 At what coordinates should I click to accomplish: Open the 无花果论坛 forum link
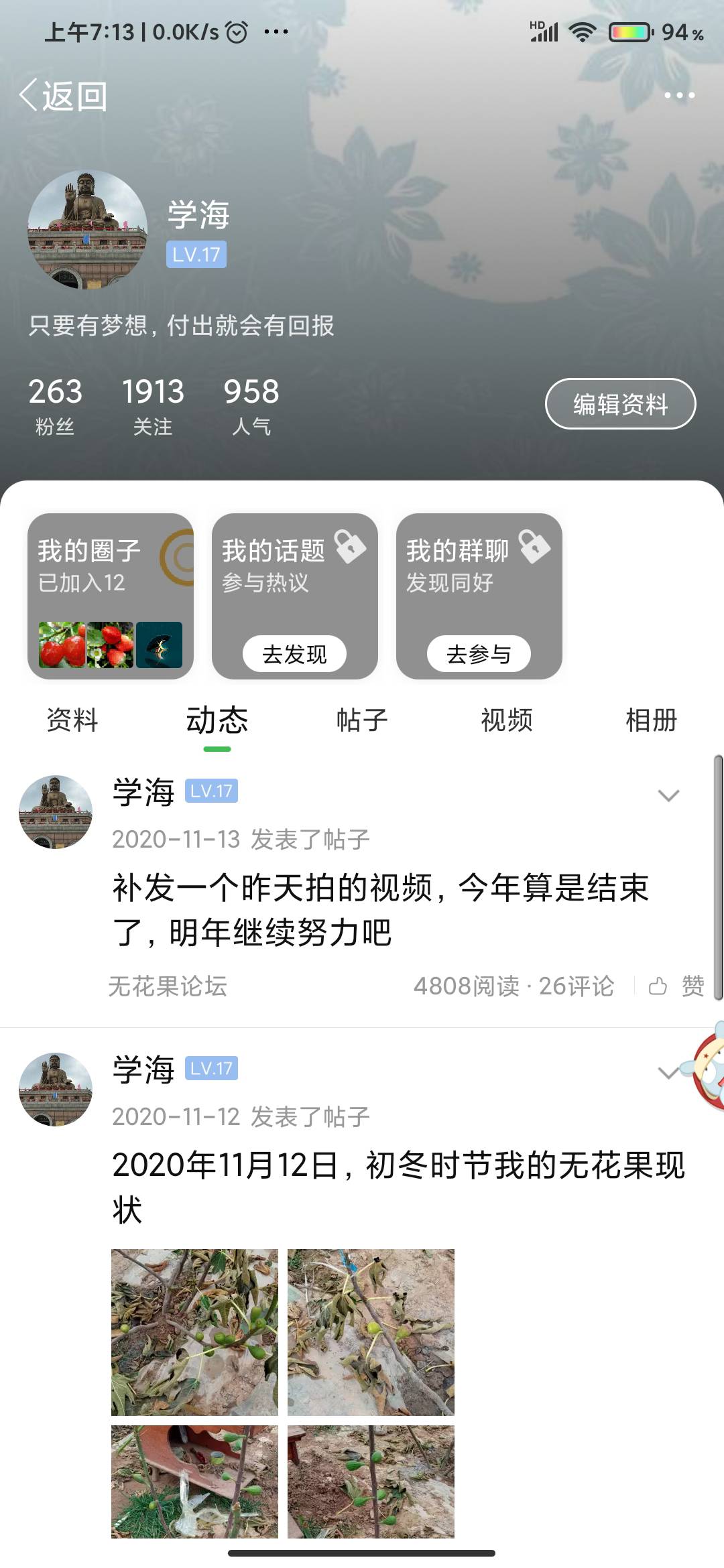tap(168, 986)
